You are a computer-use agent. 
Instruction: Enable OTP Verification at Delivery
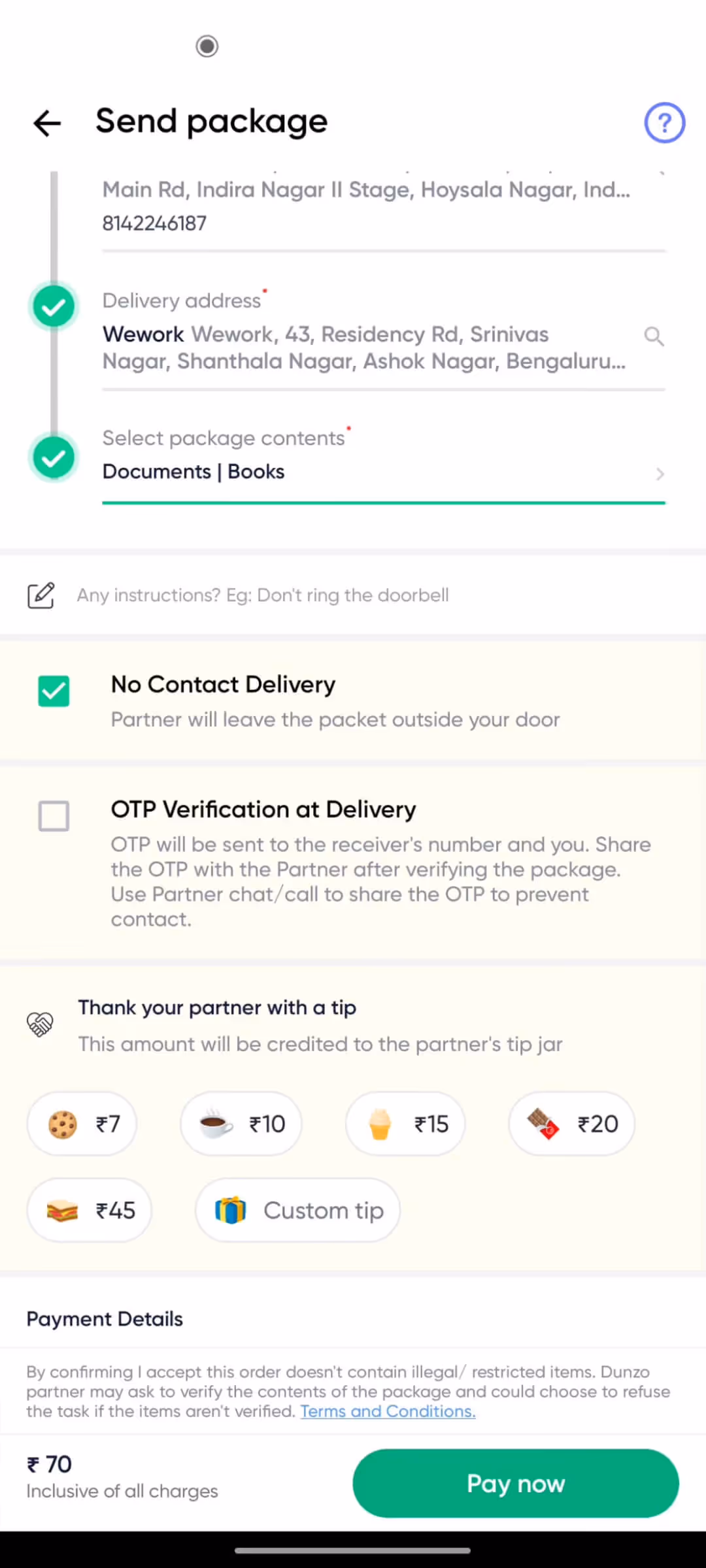pyautogui.click(x=54, y=816)
